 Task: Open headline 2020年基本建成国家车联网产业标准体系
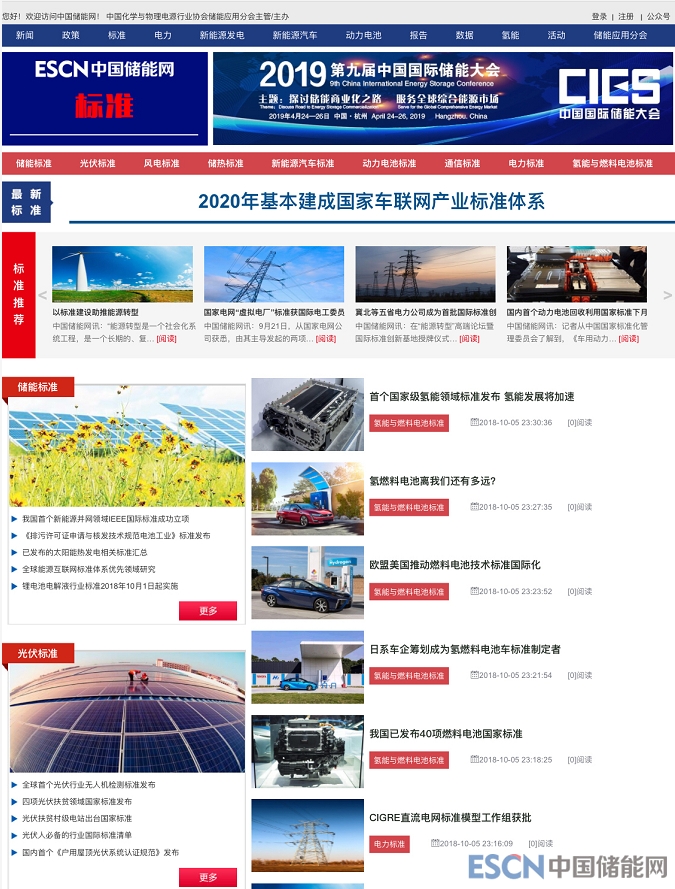[x=371, y=201]
